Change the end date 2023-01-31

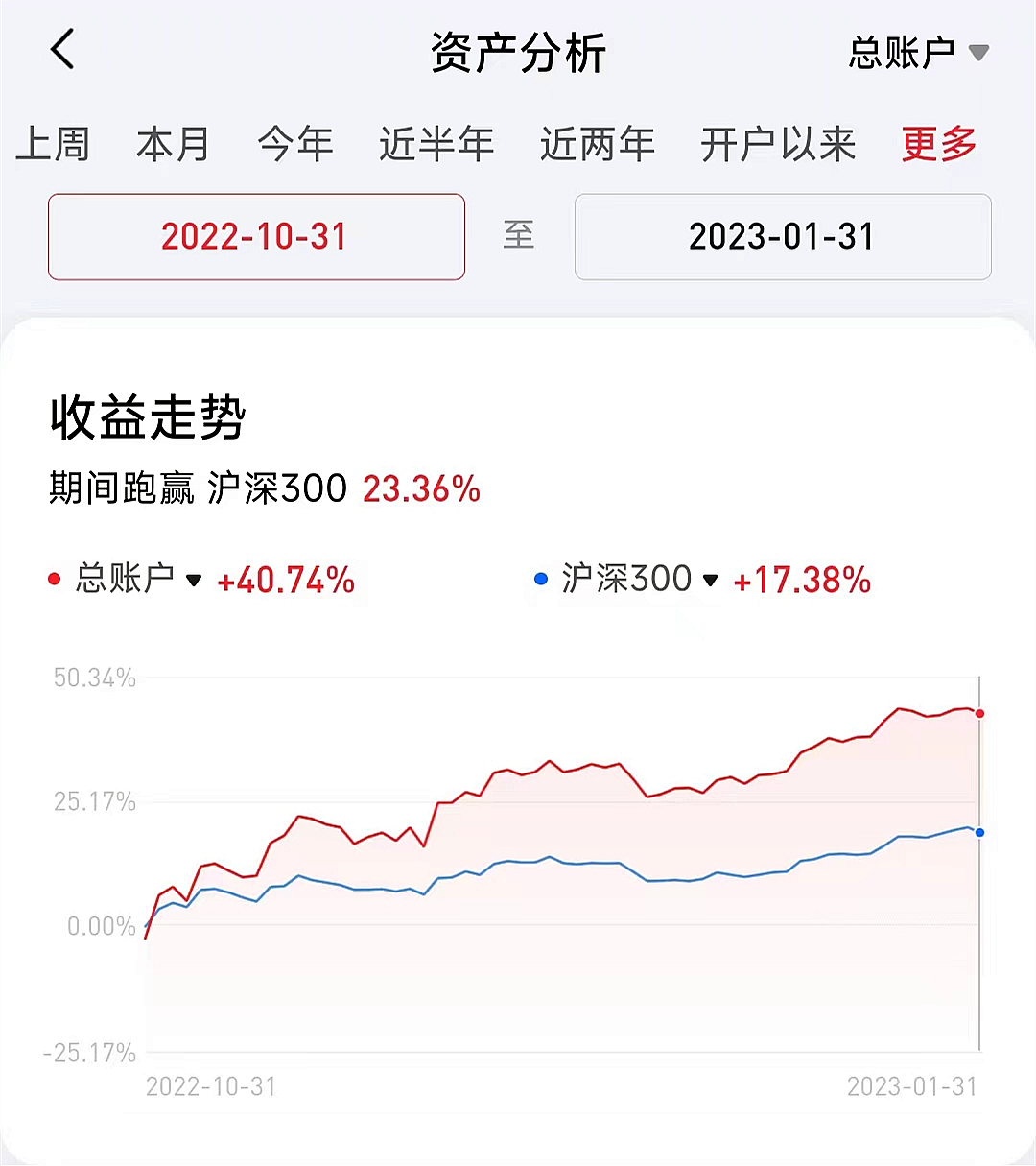point(783,237)
